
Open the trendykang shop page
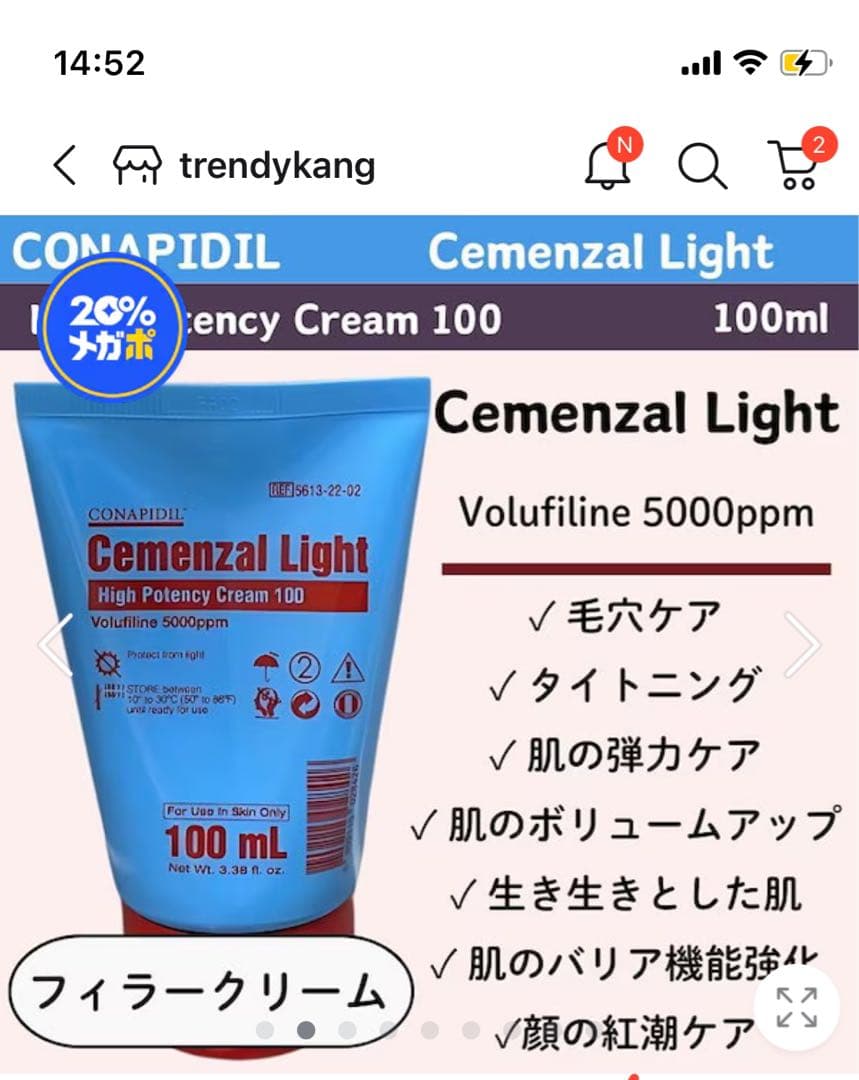245,165
